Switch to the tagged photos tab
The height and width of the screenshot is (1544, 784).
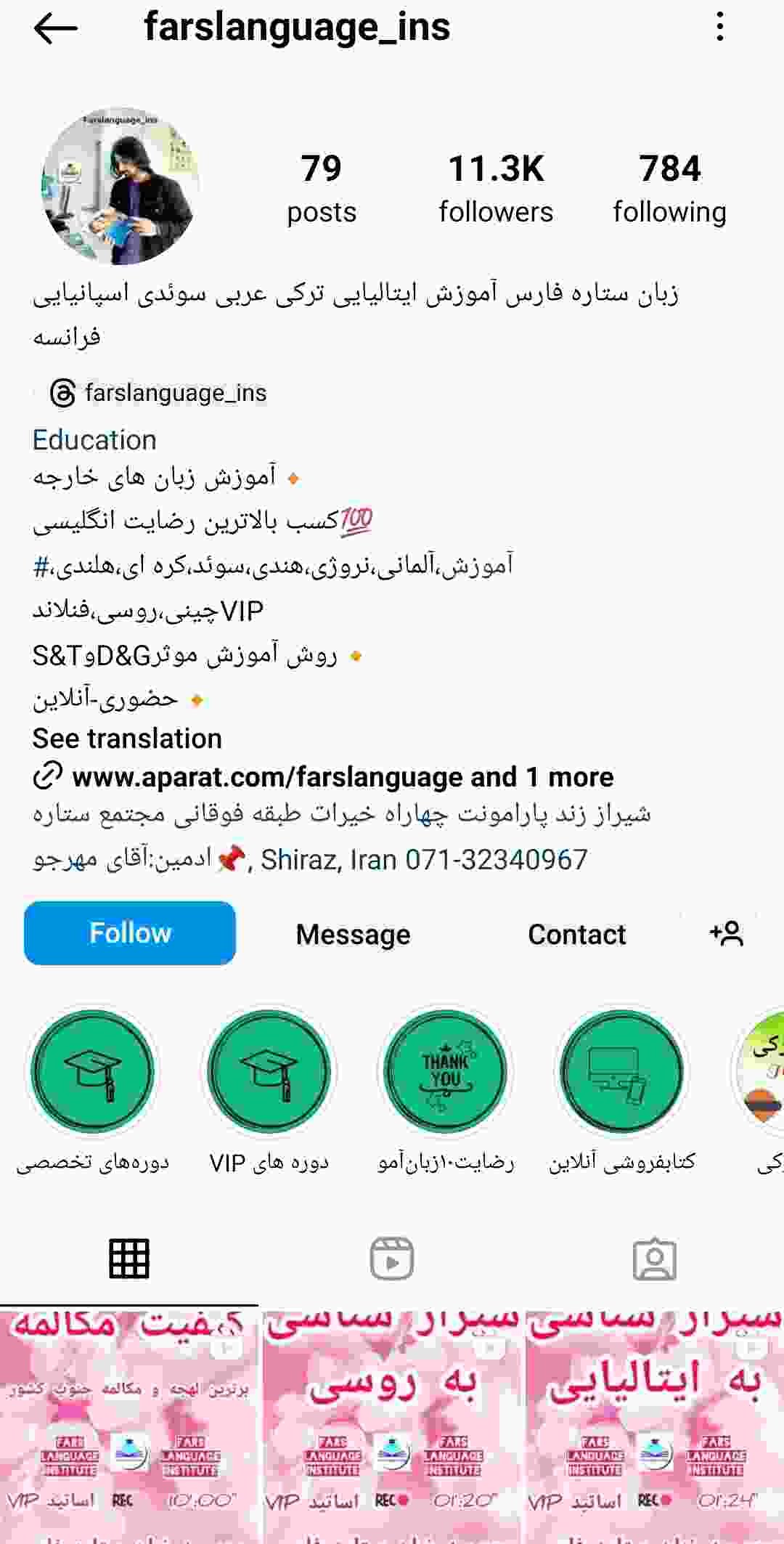click(654, 1259)
